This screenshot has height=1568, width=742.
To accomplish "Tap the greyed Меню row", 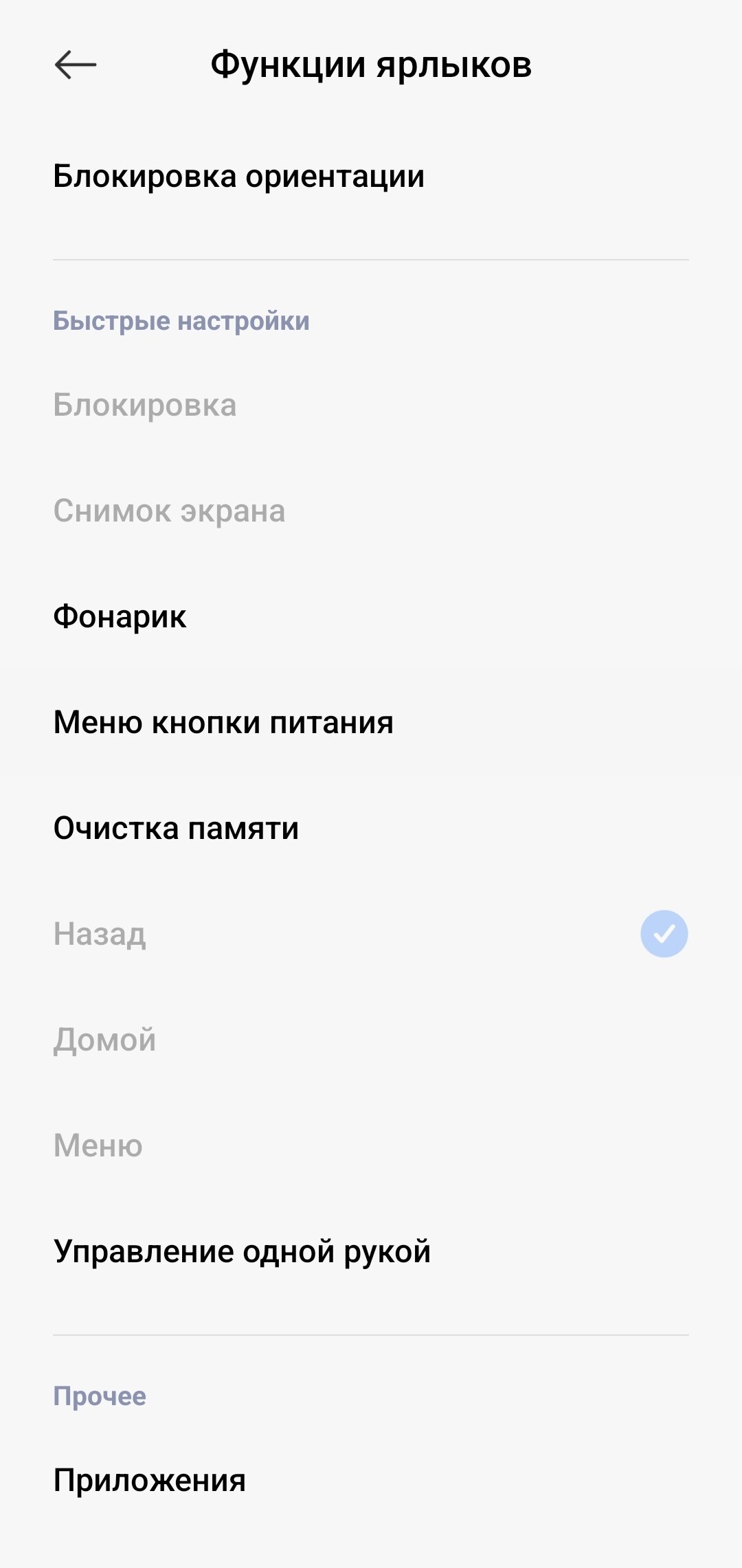I will (98, 1145).
